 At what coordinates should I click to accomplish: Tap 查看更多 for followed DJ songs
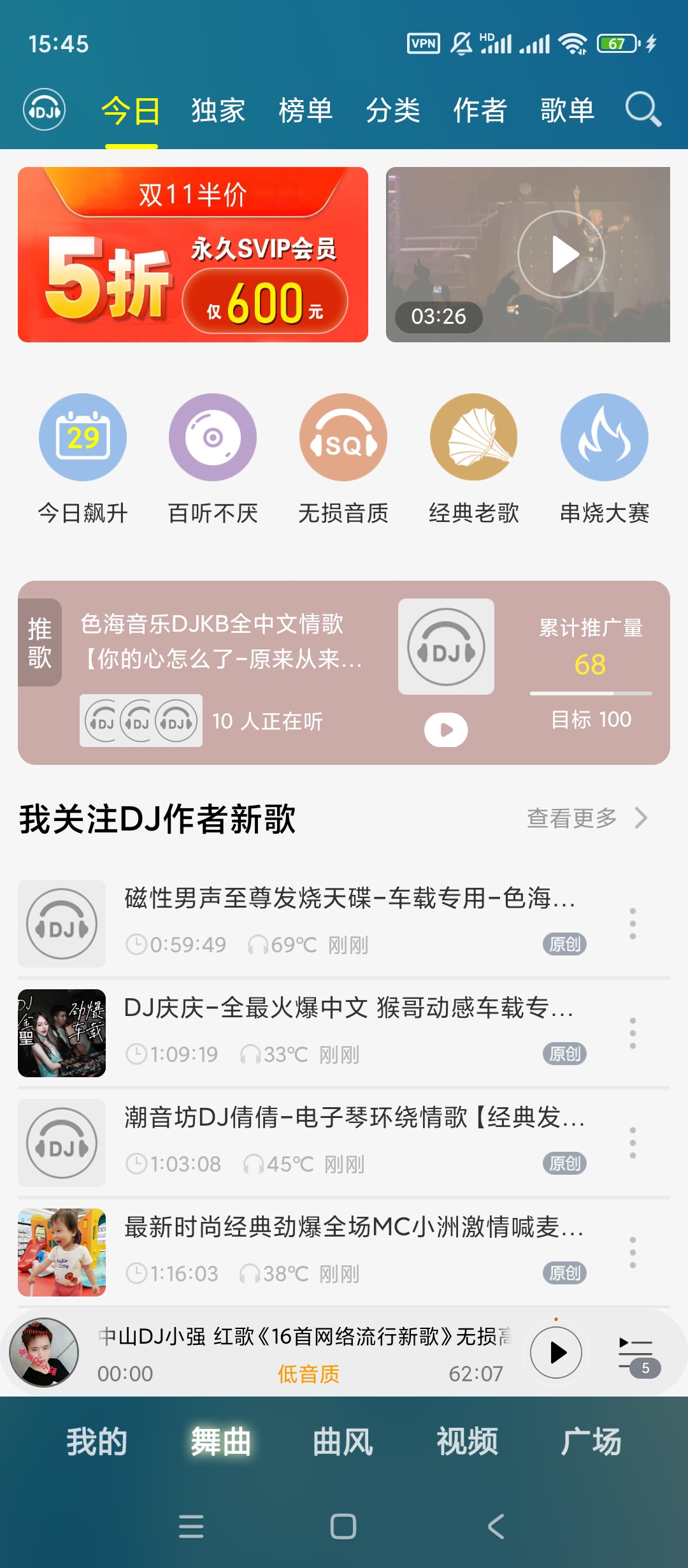coord(586,818)
